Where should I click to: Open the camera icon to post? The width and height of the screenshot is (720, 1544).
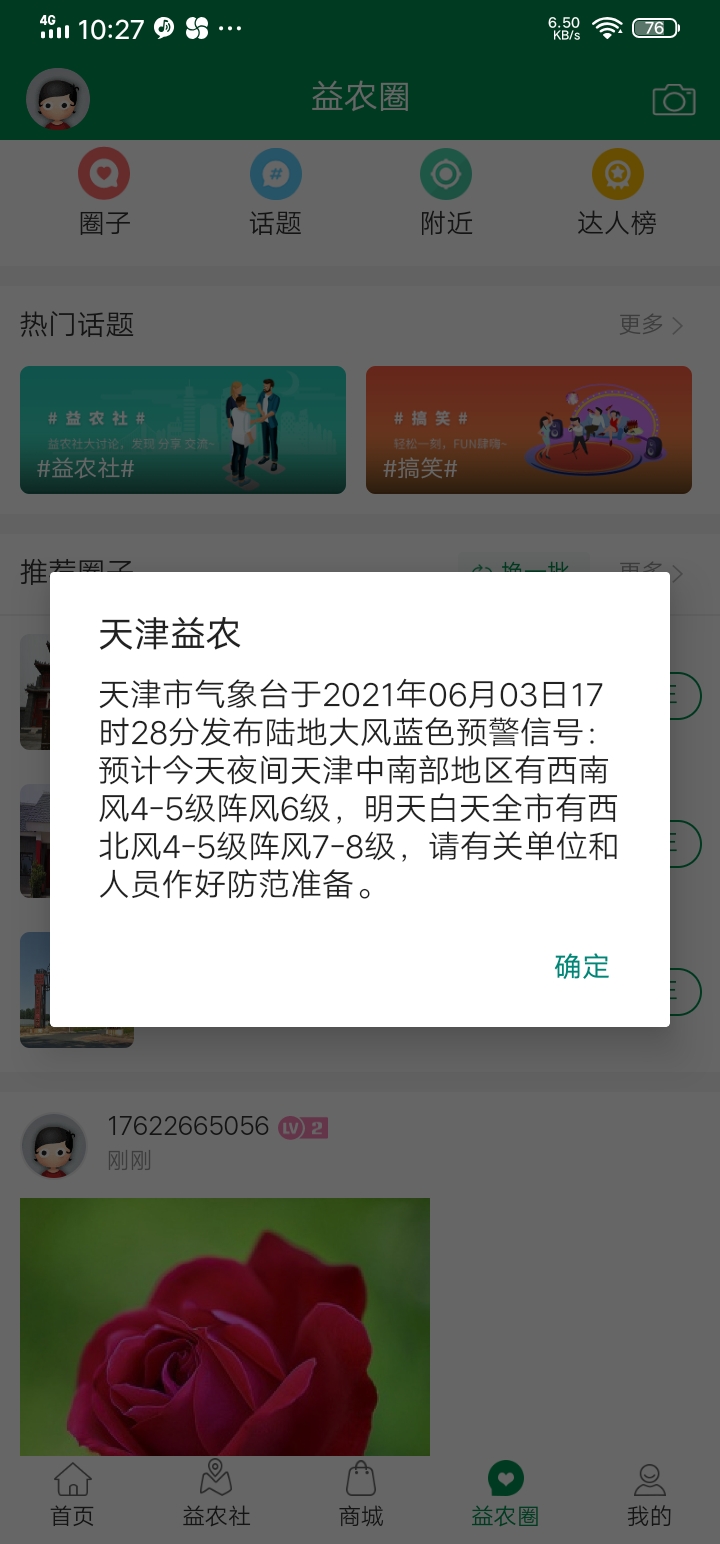pyautogui.click(x=673, y=99)
